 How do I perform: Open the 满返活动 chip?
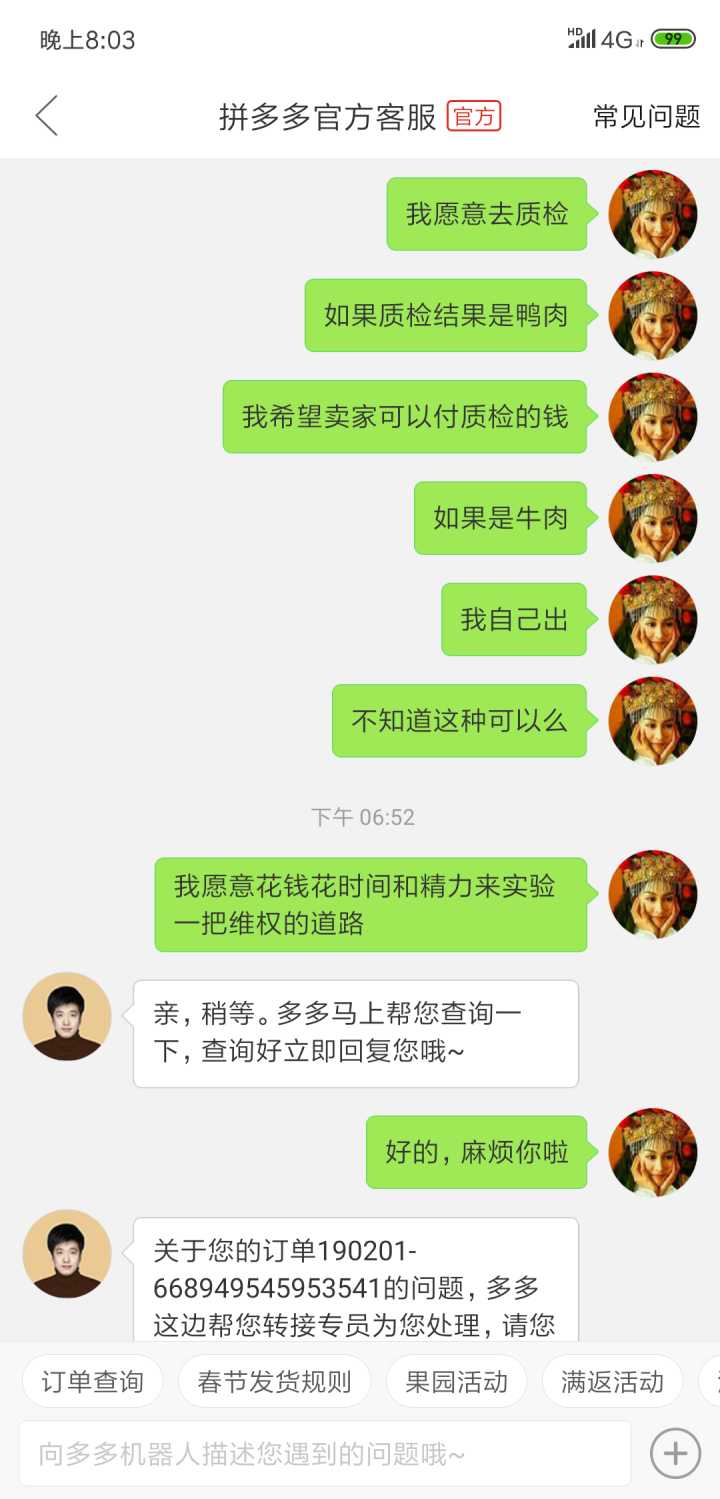[612, 1382]
